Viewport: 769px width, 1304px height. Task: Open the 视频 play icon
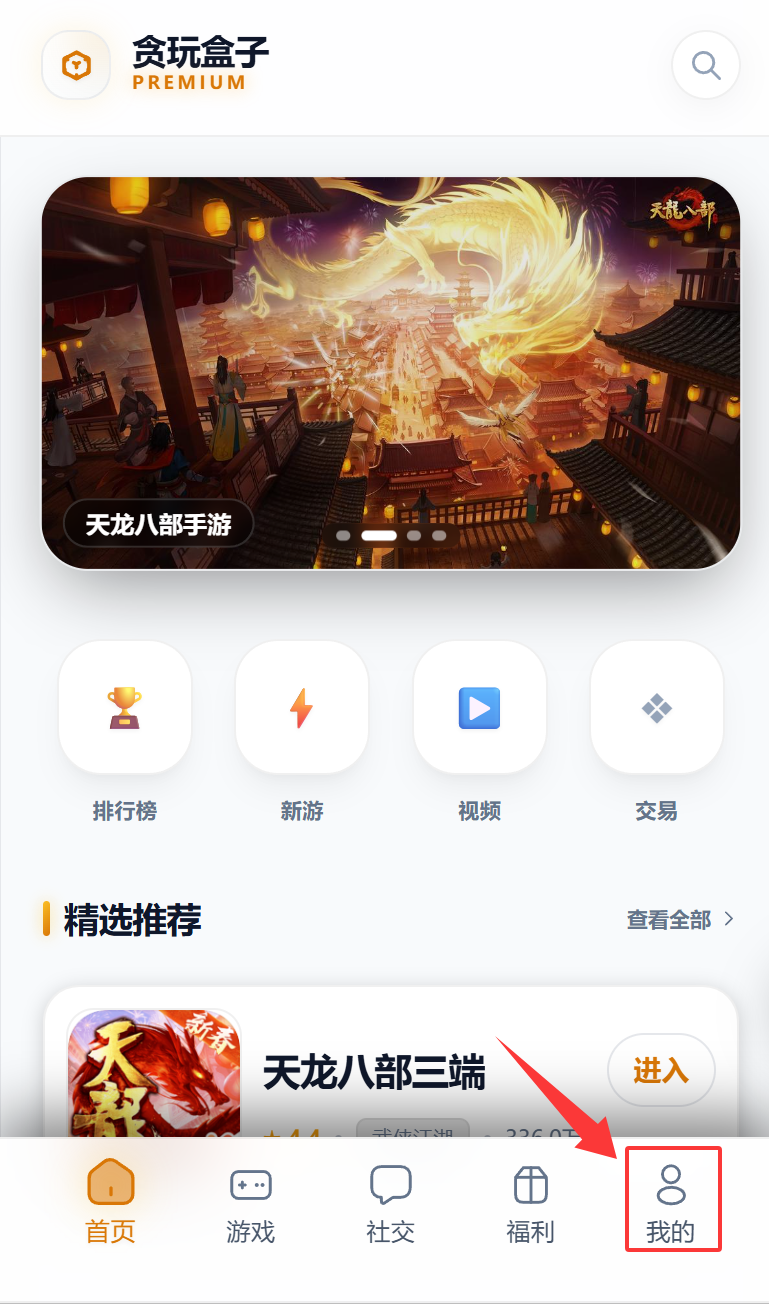pos(479,707)
